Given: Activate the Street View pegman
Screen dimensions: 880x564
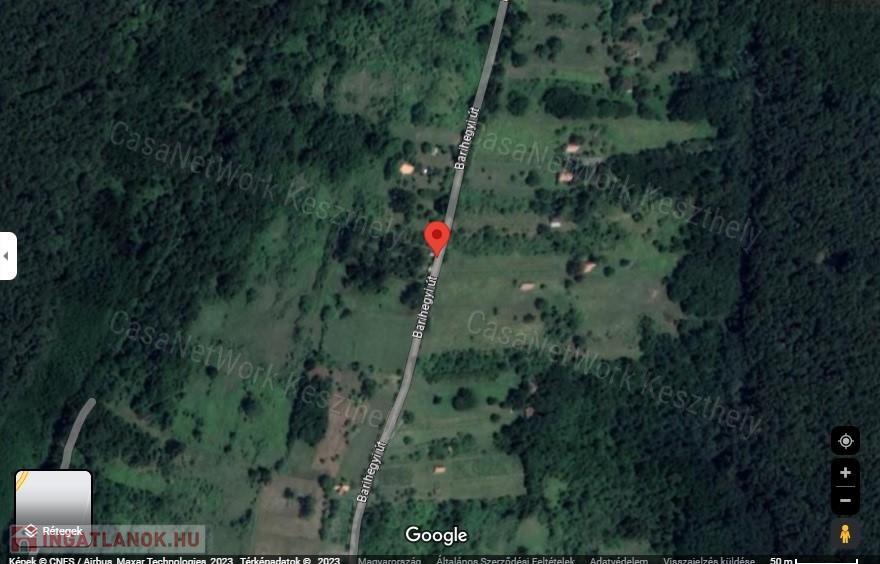Looking at the screenshot, I should pos(845,534).
